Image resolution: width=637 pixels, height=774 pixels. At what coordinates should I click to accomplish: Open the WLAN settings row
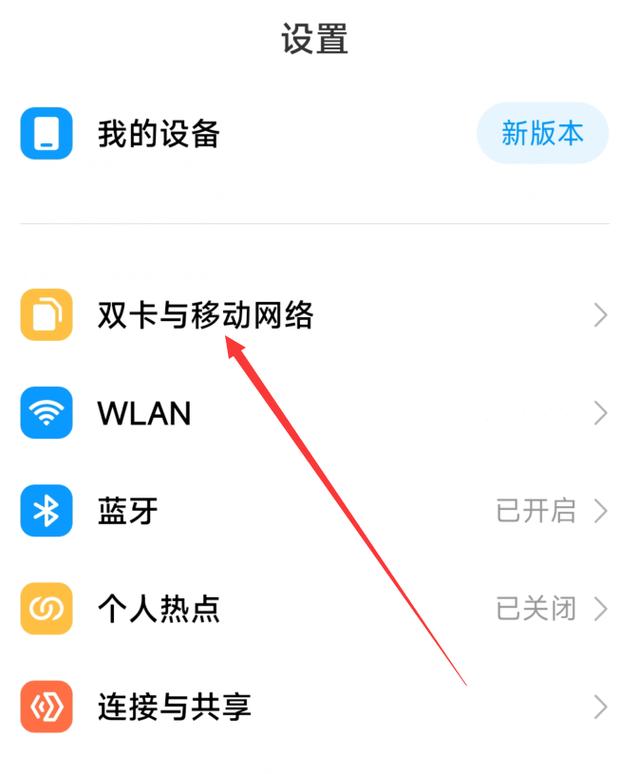coord(145,413)
